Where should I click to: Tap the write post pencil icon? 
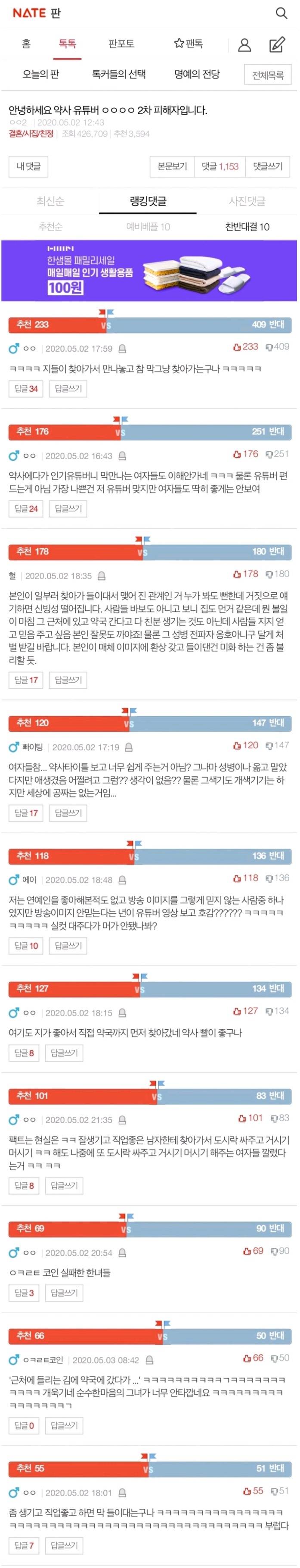pos(277,44)
